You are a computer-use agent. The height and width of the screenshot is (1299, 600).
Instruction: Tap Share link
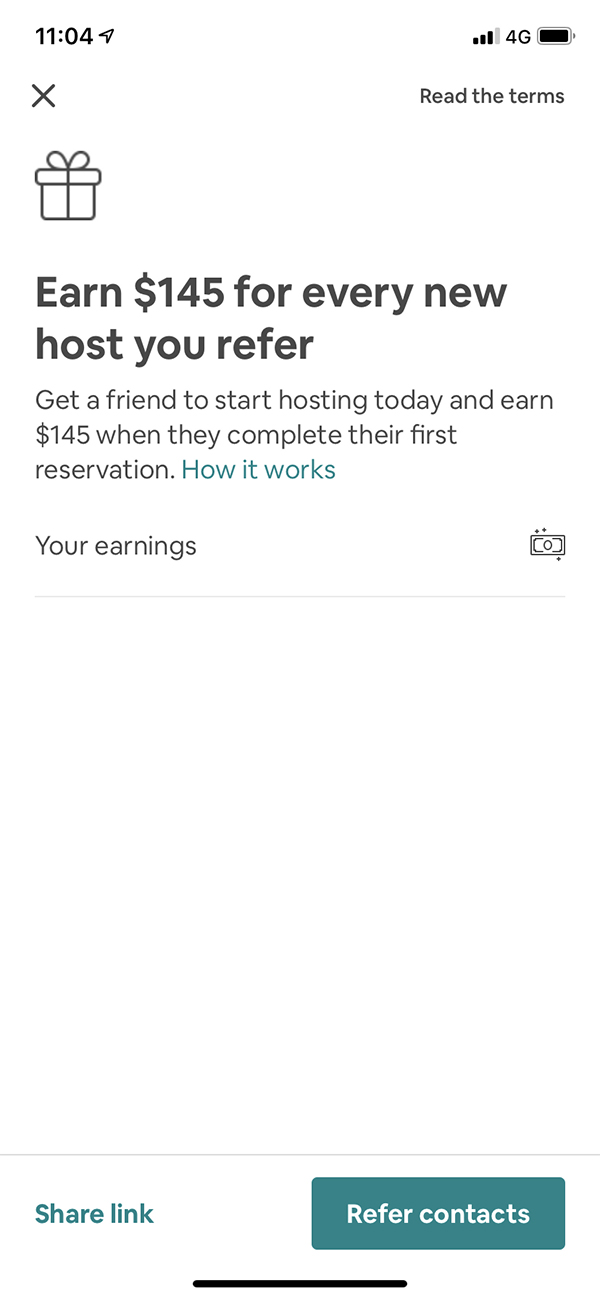(x=94, y=1214)
